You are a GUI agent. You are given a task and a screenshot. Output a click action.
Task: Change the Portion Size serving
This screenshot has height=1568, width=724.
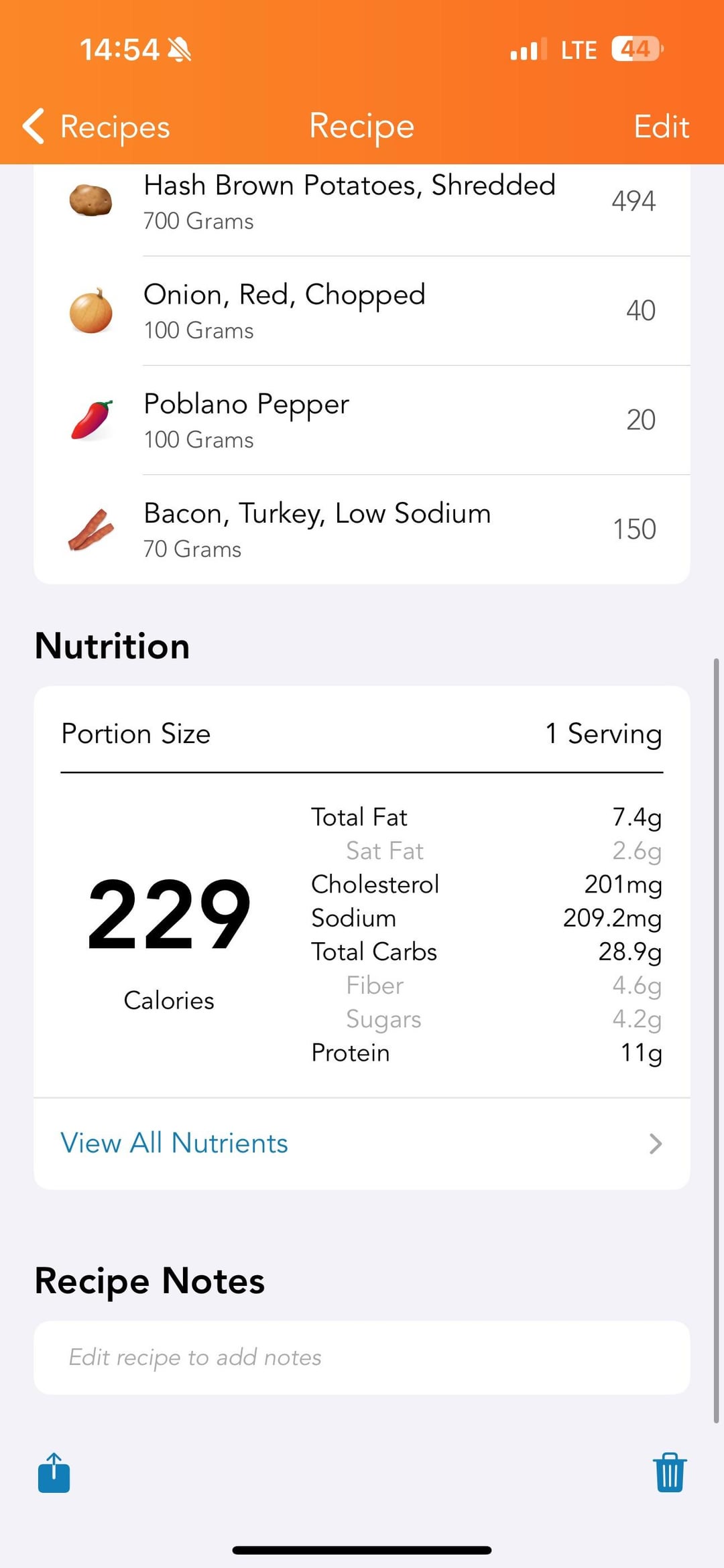362,734
